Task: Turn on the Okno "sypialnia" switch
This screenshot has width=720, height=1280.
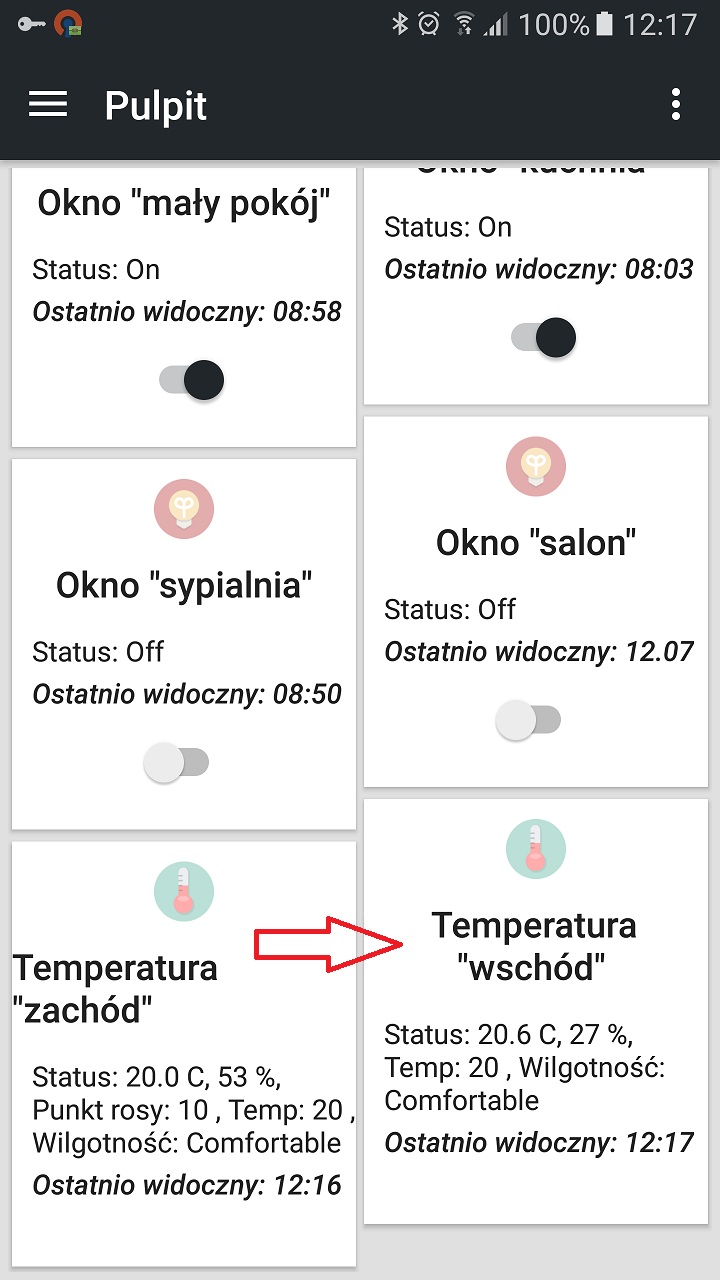Action: coord(176,763)
